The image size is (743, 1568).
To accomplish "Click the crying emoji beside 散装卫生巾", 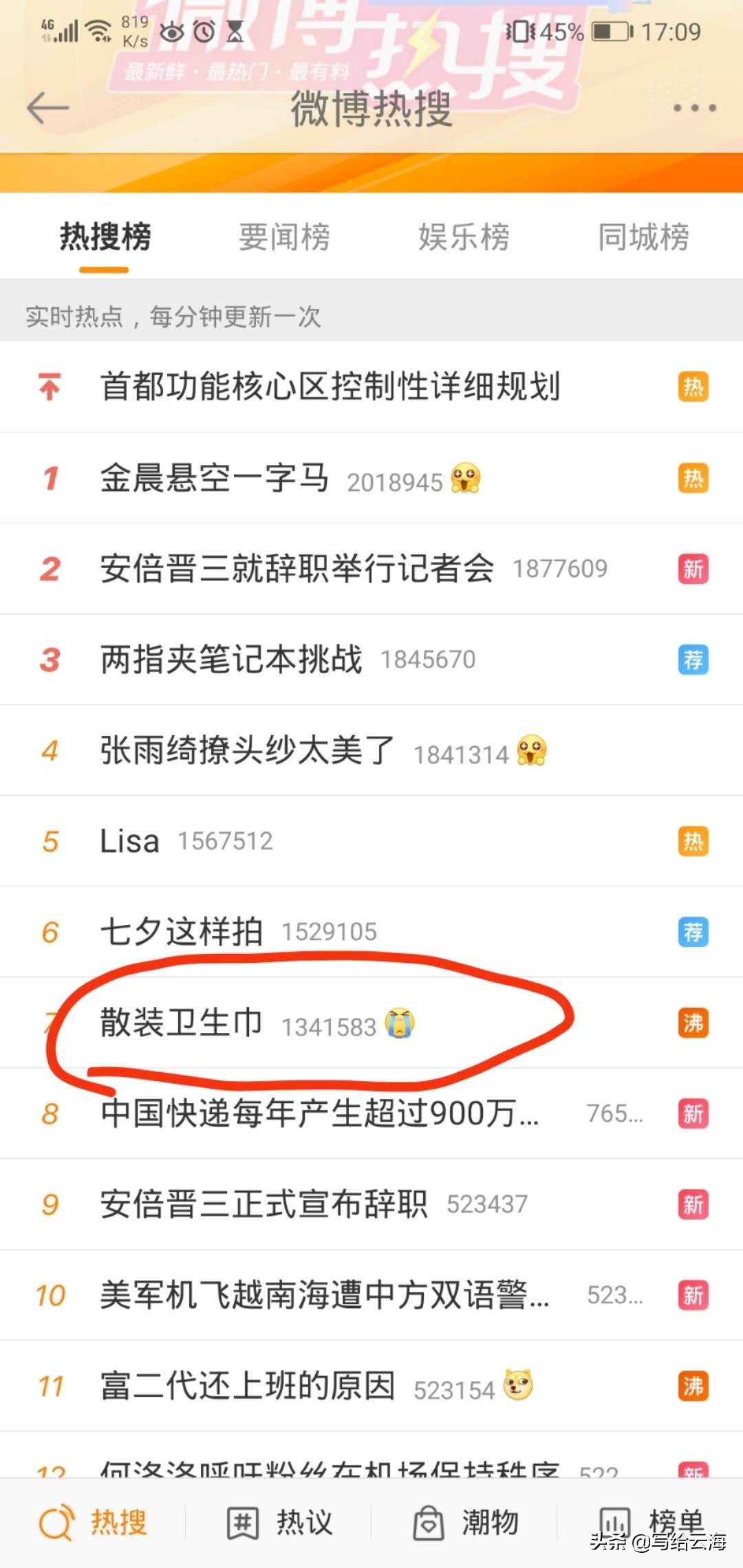I will 405,1023.
